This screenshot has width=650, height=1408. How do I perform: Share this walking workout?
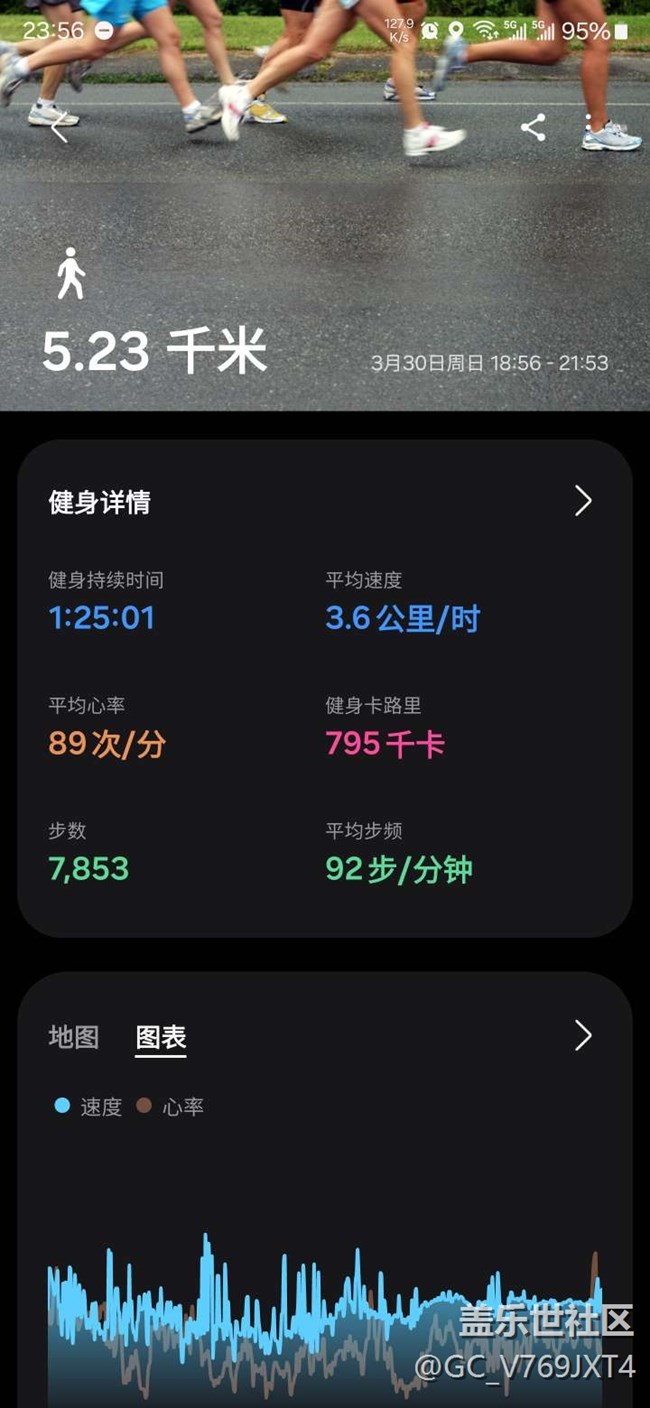(x=533, y=127)
